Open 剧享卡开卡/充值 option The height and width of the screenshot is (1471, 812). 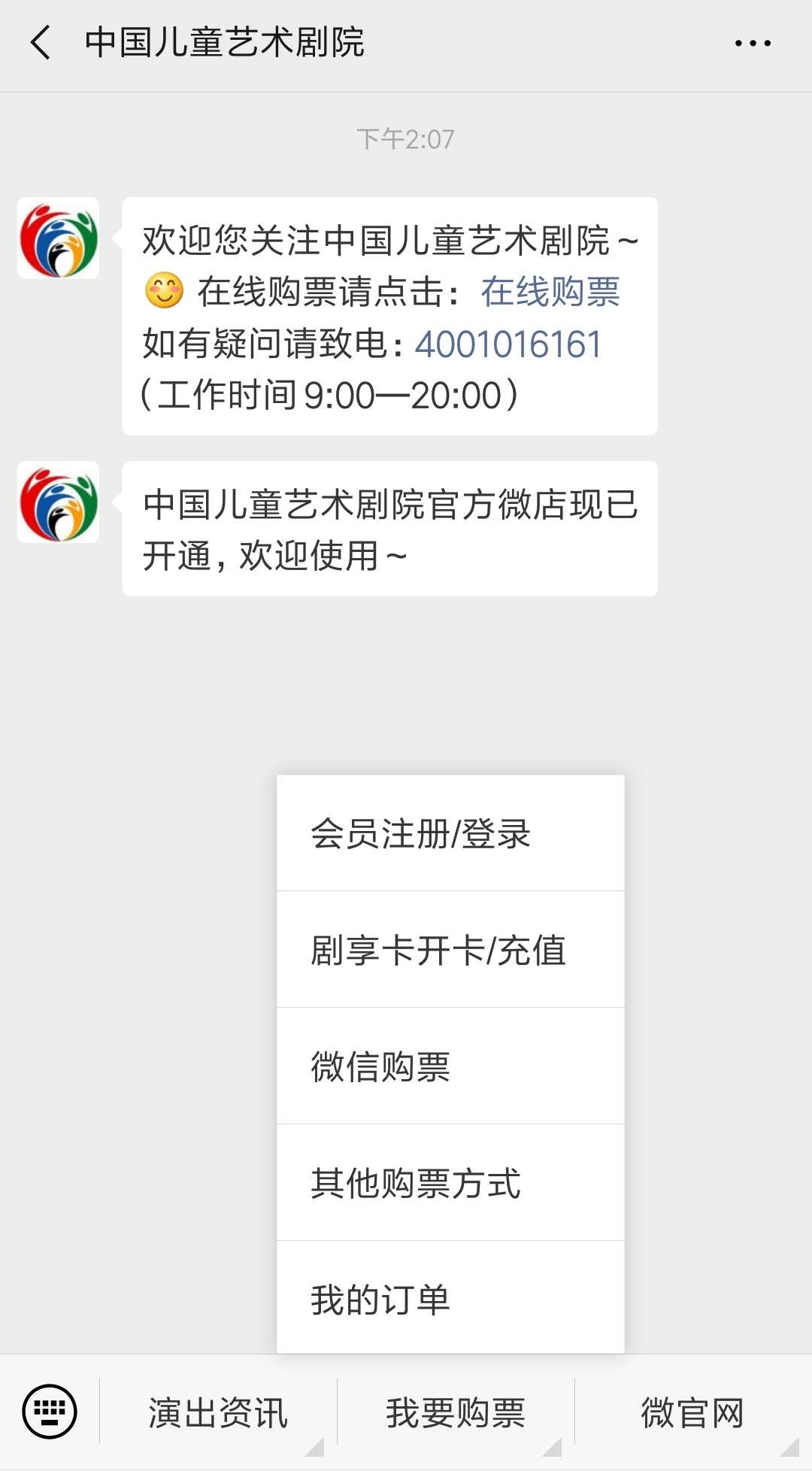450,950
